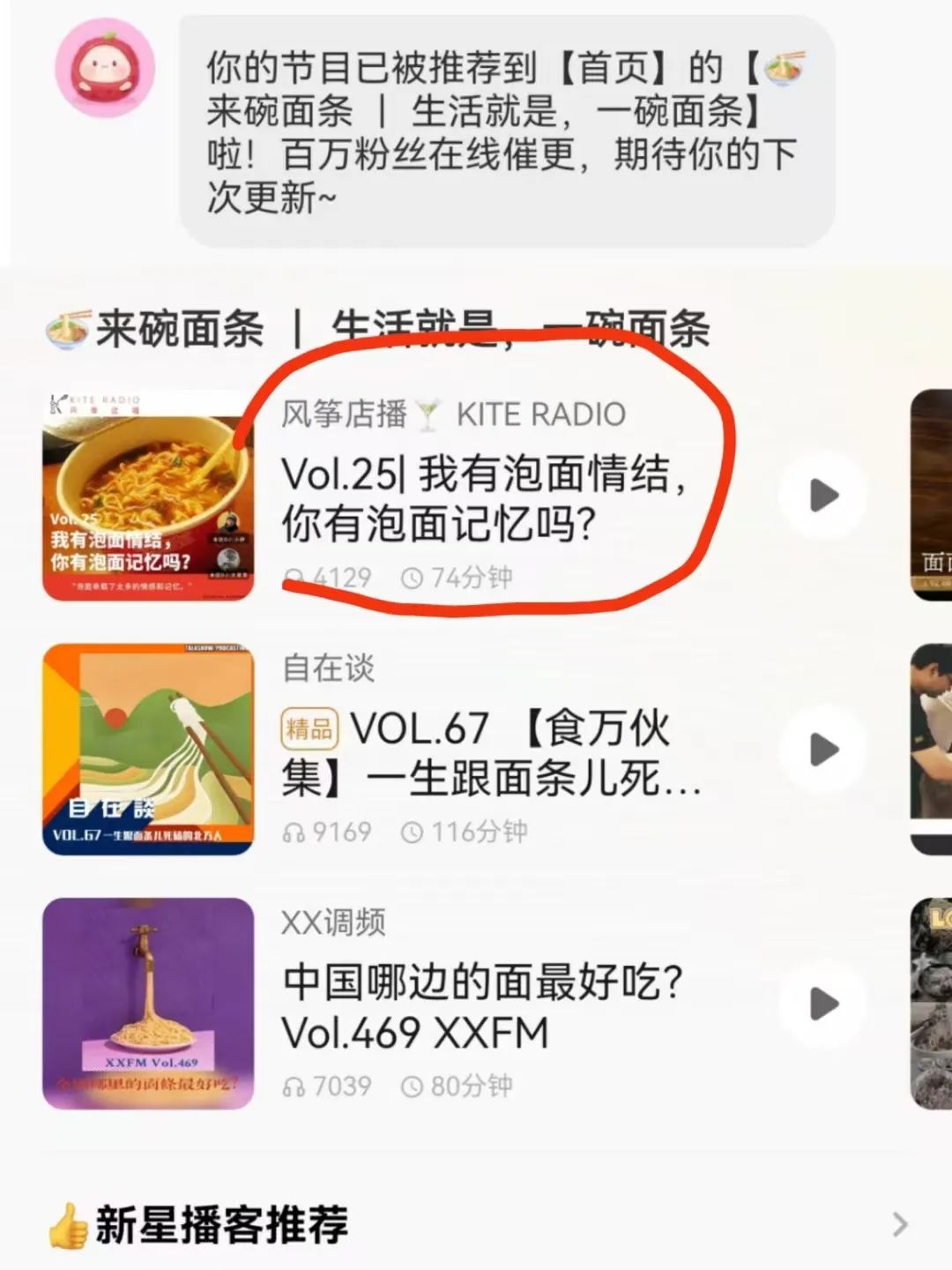The image size is (952, 1270).
Task: Play 中国哪边的面最好吃 Vol.469 episode
Action: coord(823,1004)
